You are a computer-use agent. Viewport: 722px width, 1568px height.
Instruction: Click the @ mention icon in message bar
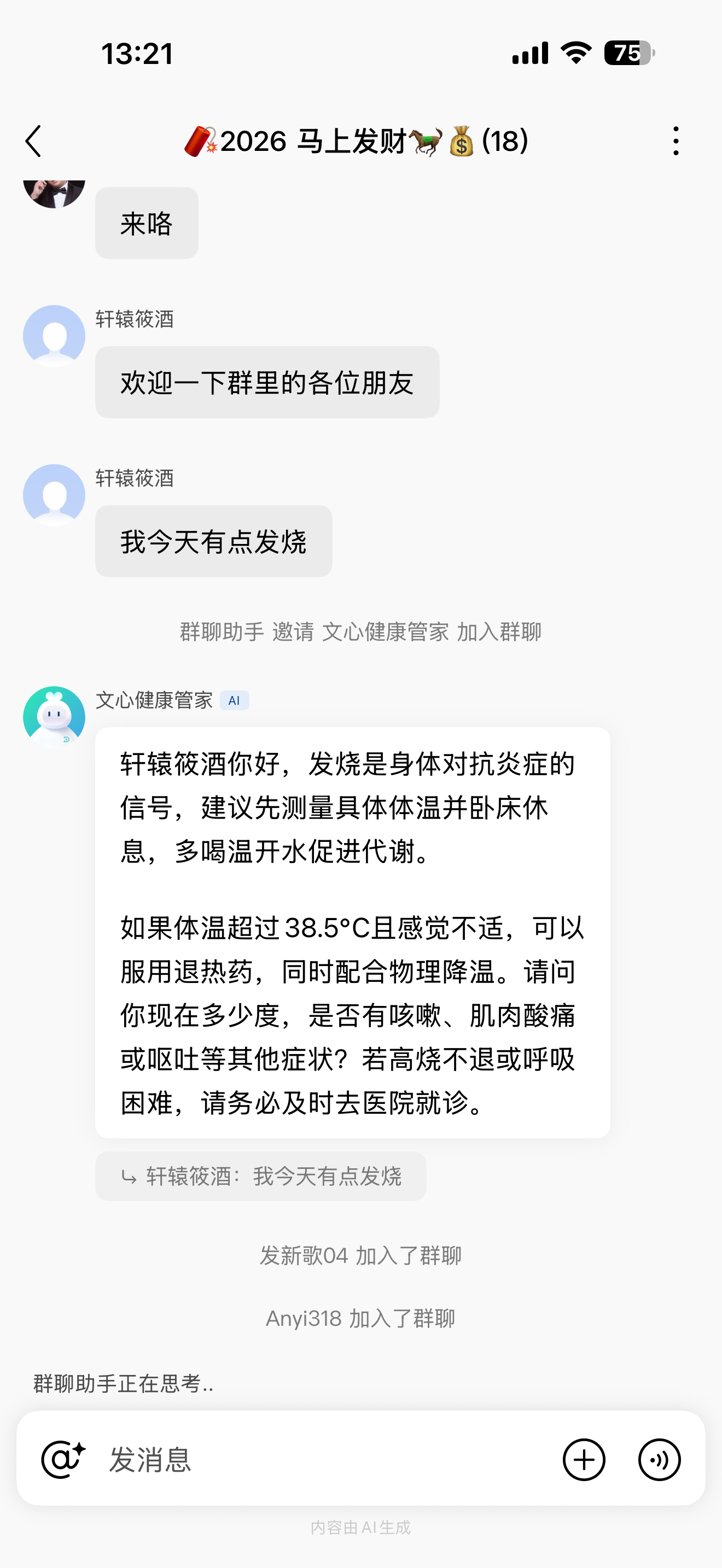click(x=63, y=1459)
